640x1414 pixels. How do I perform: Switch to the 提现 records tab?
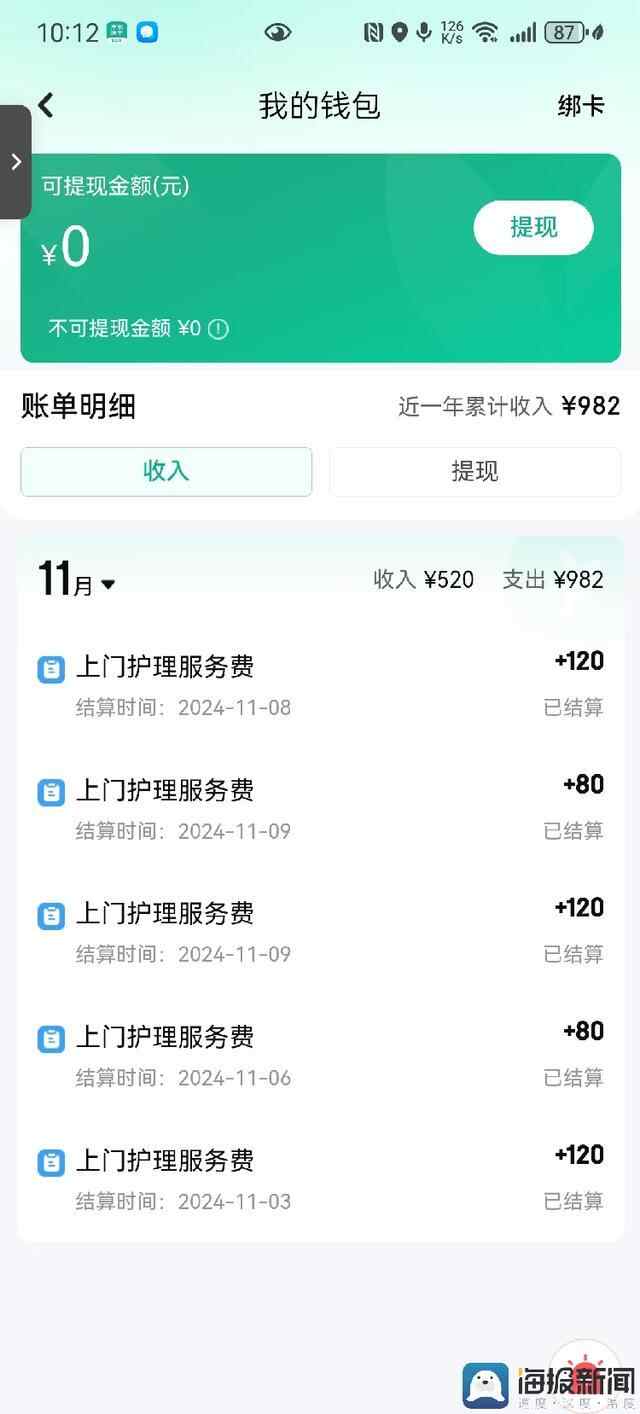point(474,471)
